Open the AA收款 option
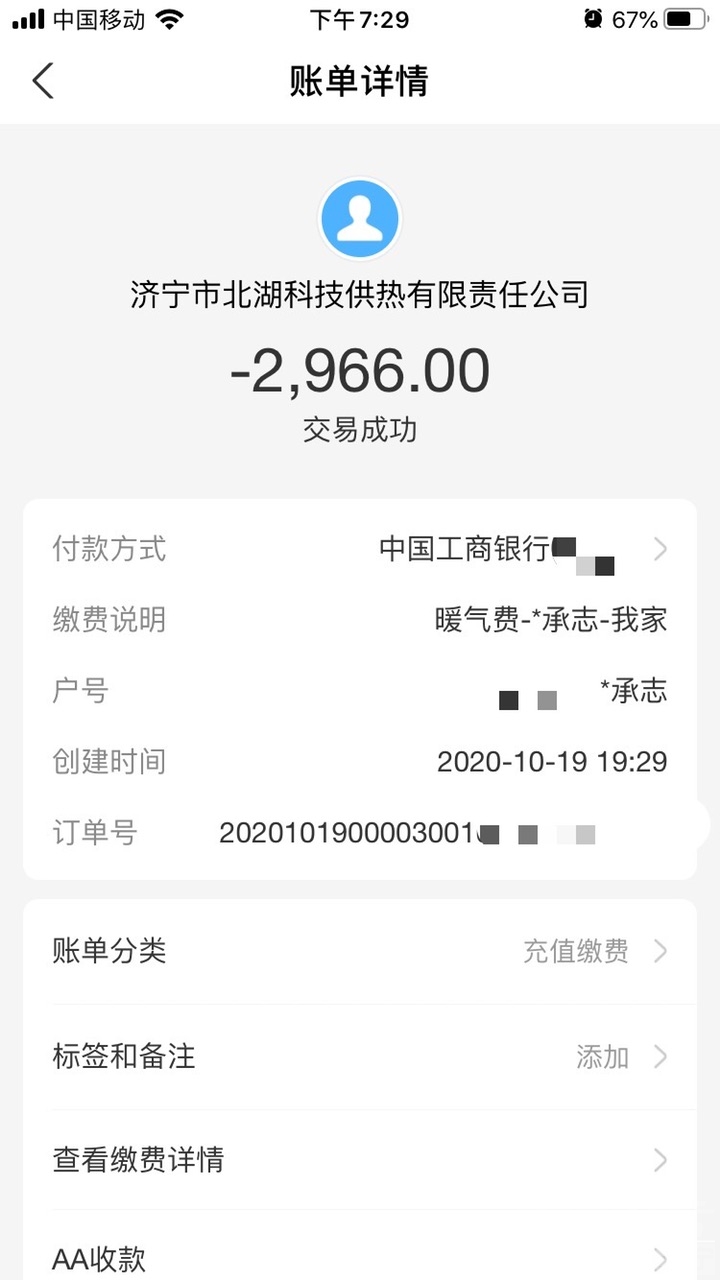This screenshot has height=1280, width=720. [360, 1258]
